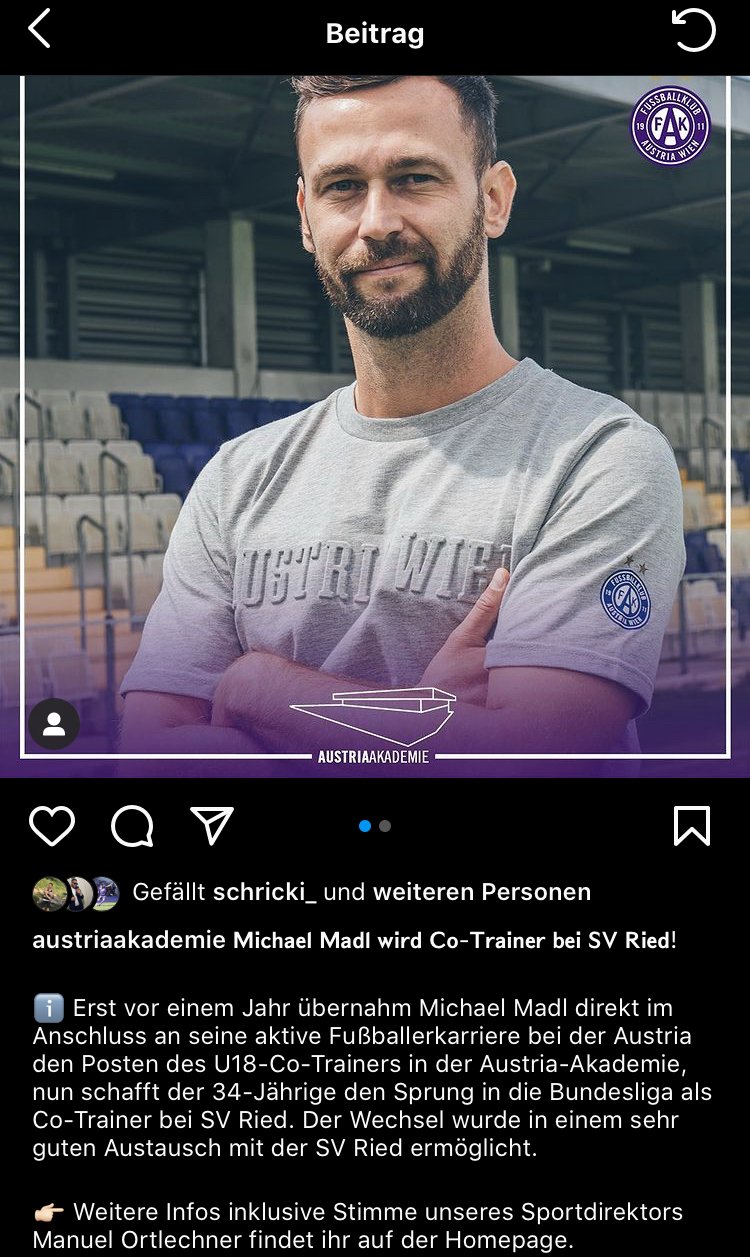Open austriaakademie profile from the caption

point(129,941)
